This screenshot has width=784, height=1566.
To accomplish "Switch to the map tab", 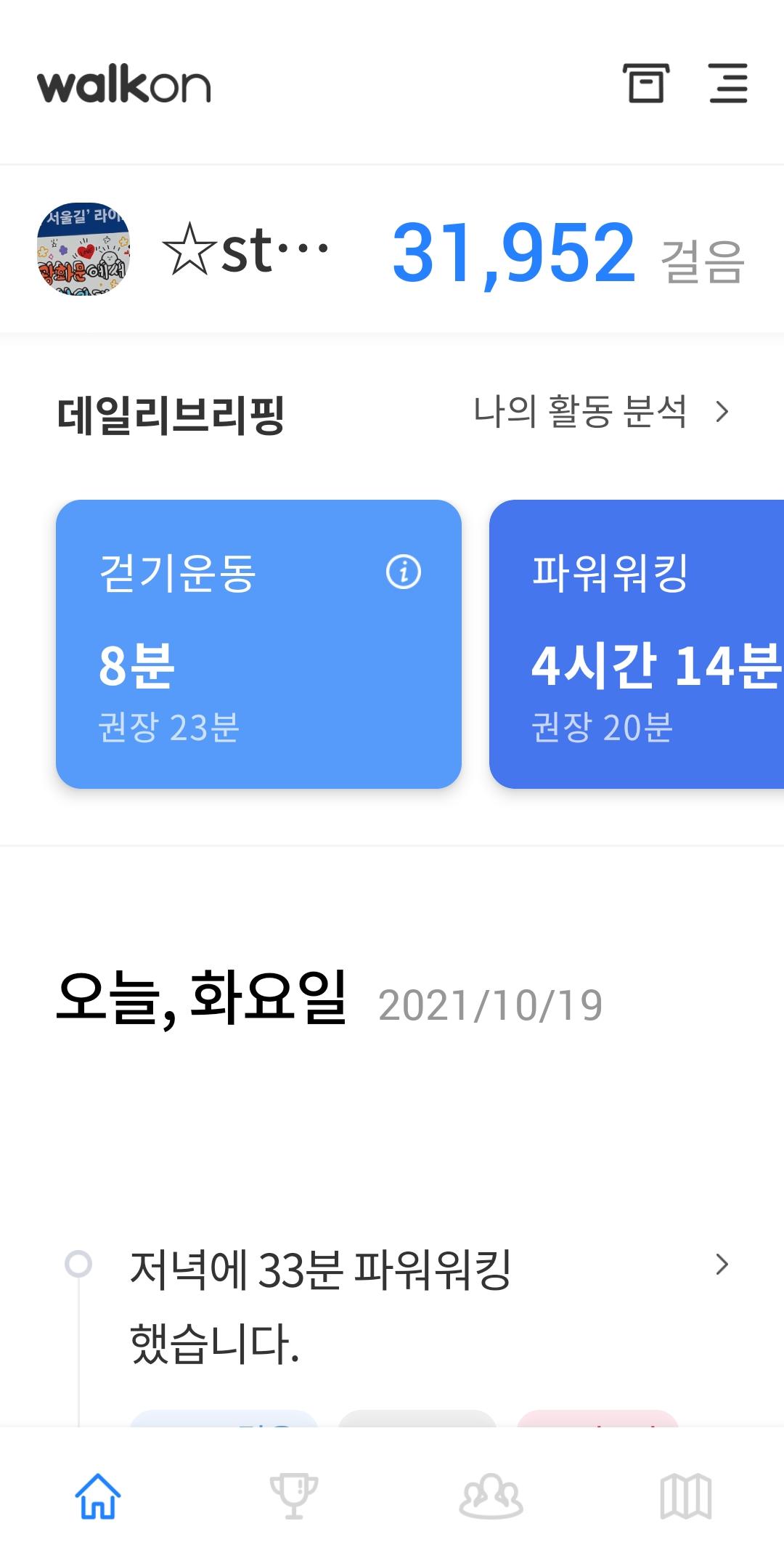I will tap(686, 1496).
